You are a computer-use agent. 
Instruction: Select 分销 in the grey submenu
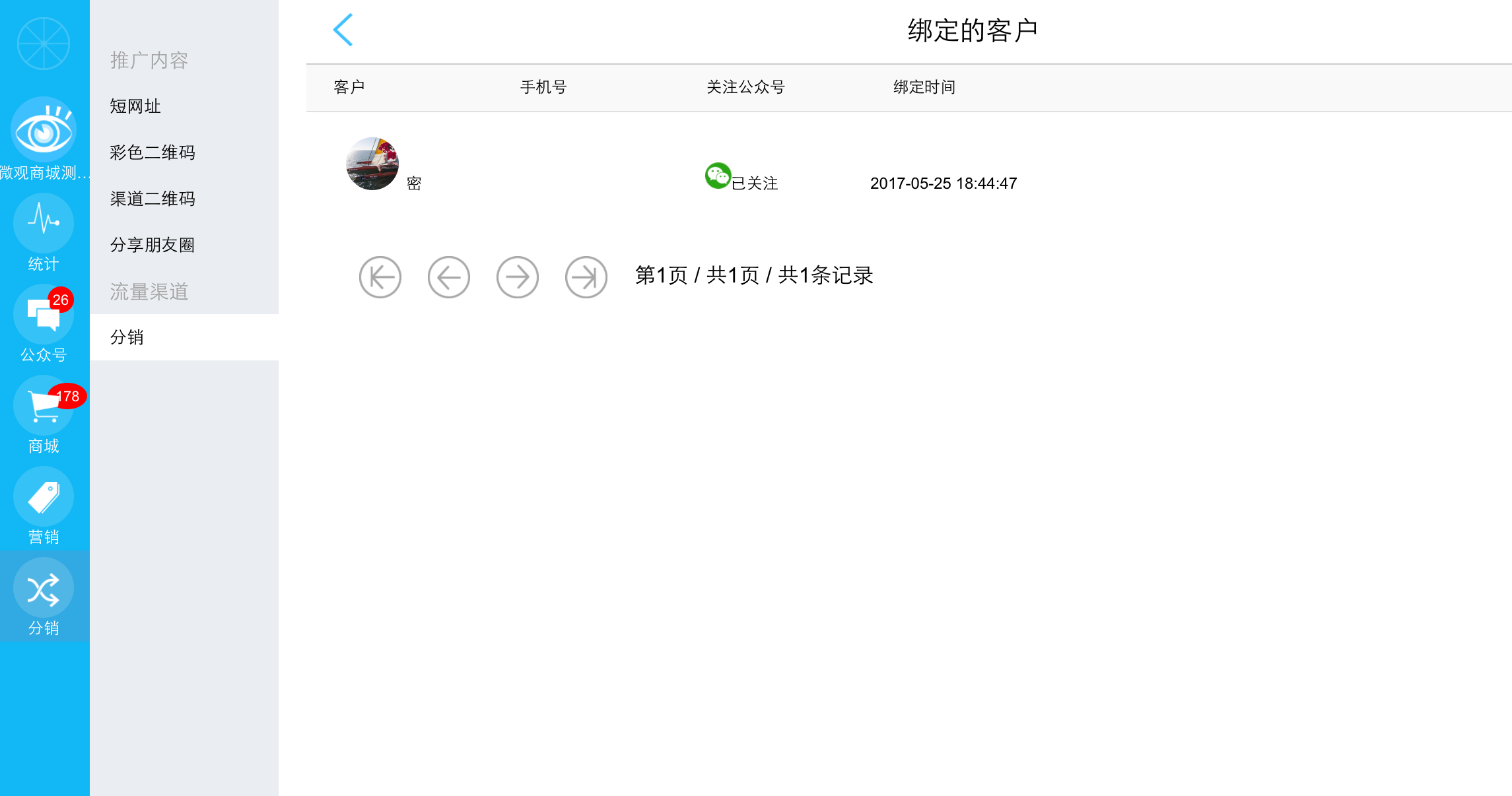coord(127,337)
